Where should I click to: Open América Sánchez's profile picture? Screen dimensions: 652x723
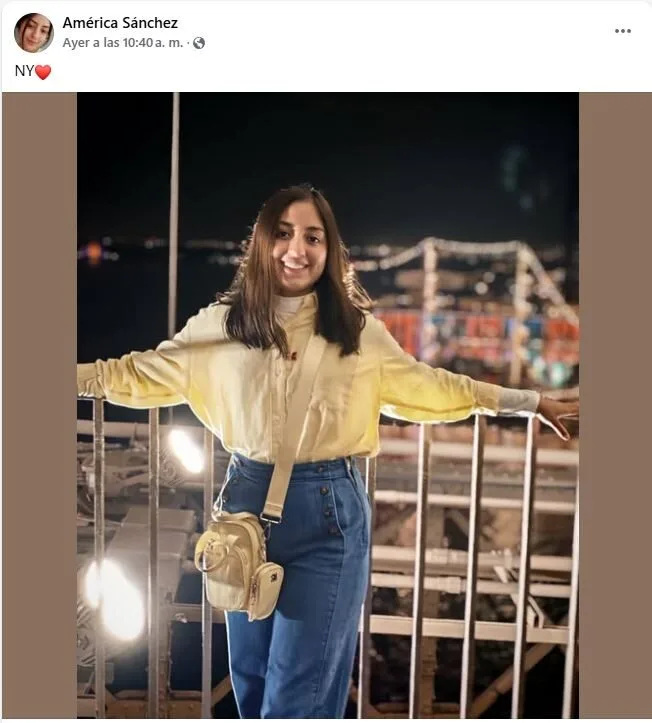[x=33, y=32]
